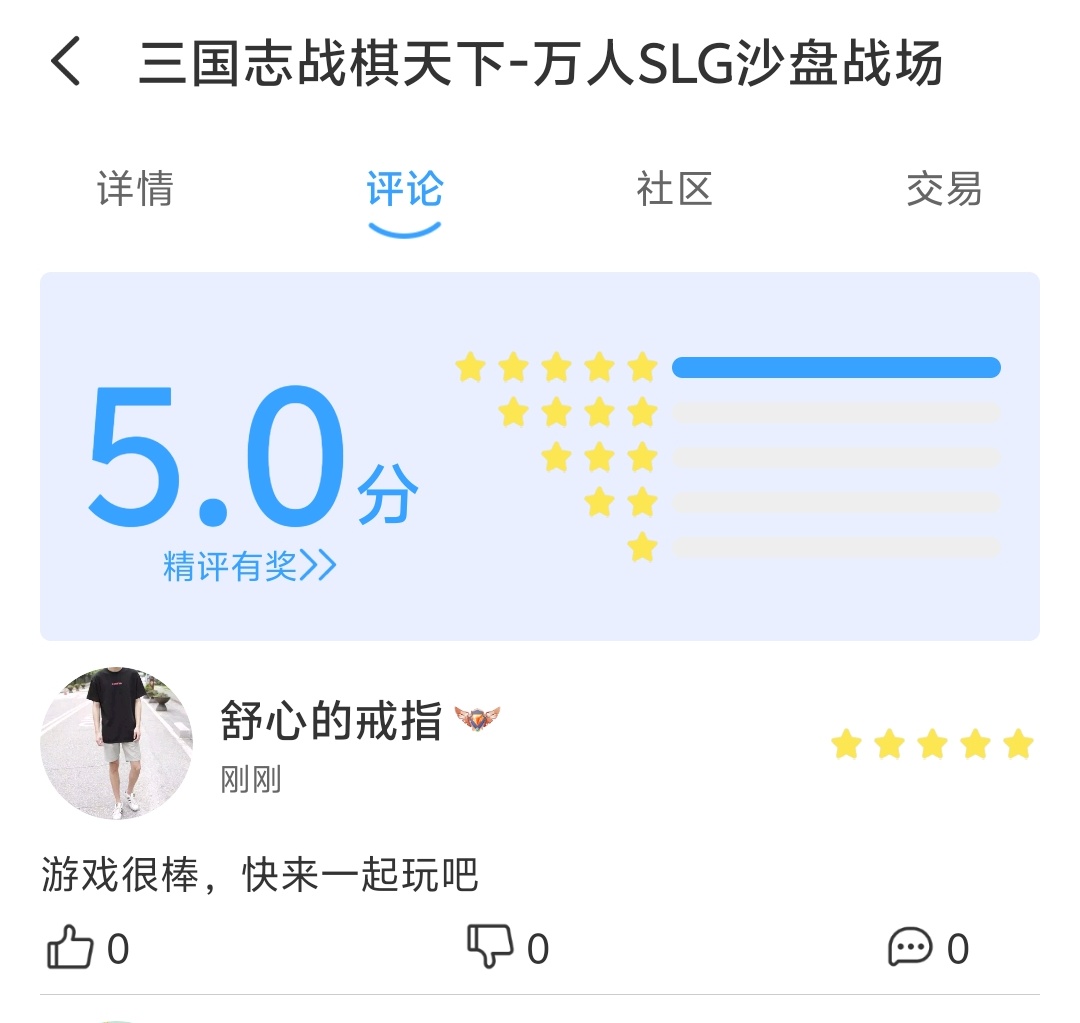Go back using the top-left arrow
This screenshot has width=1080, height=1023.
click(x=66, y=63)
